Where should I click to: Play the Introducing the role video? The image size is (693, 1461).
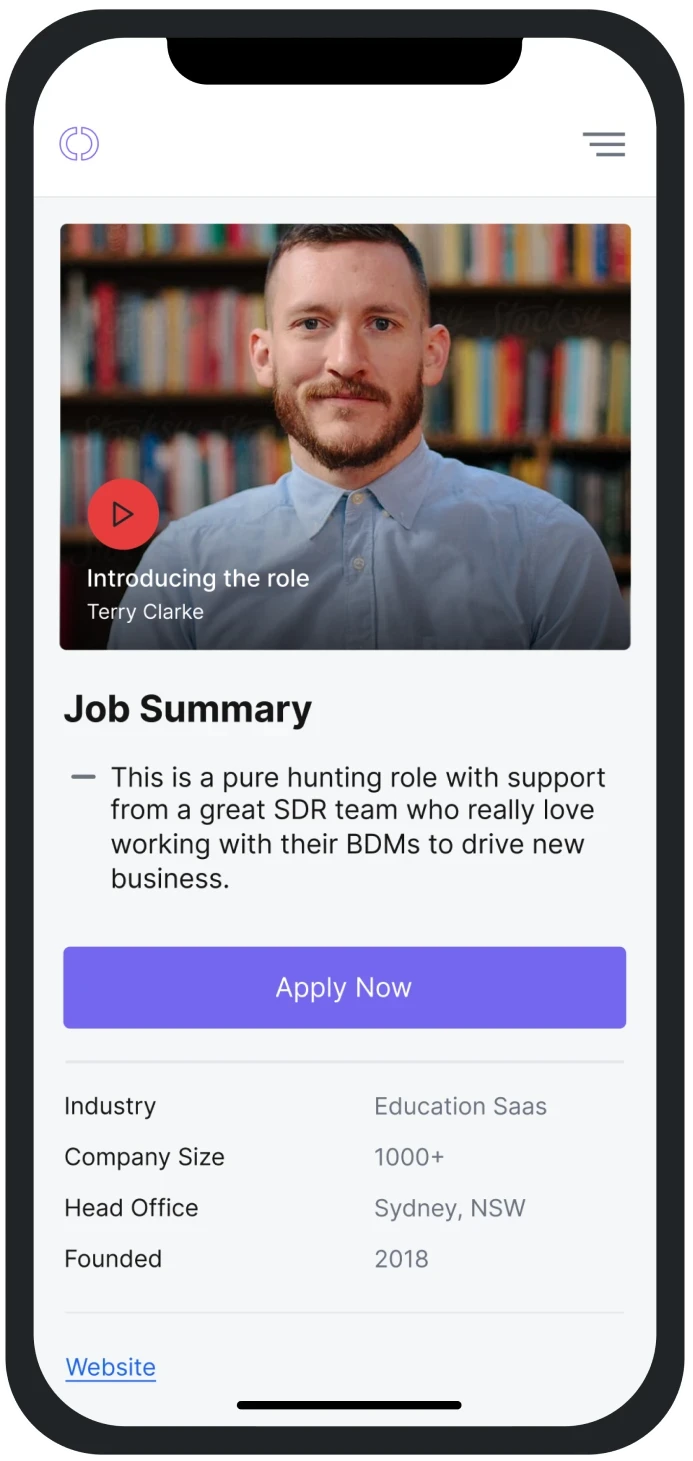pos(123,514)
